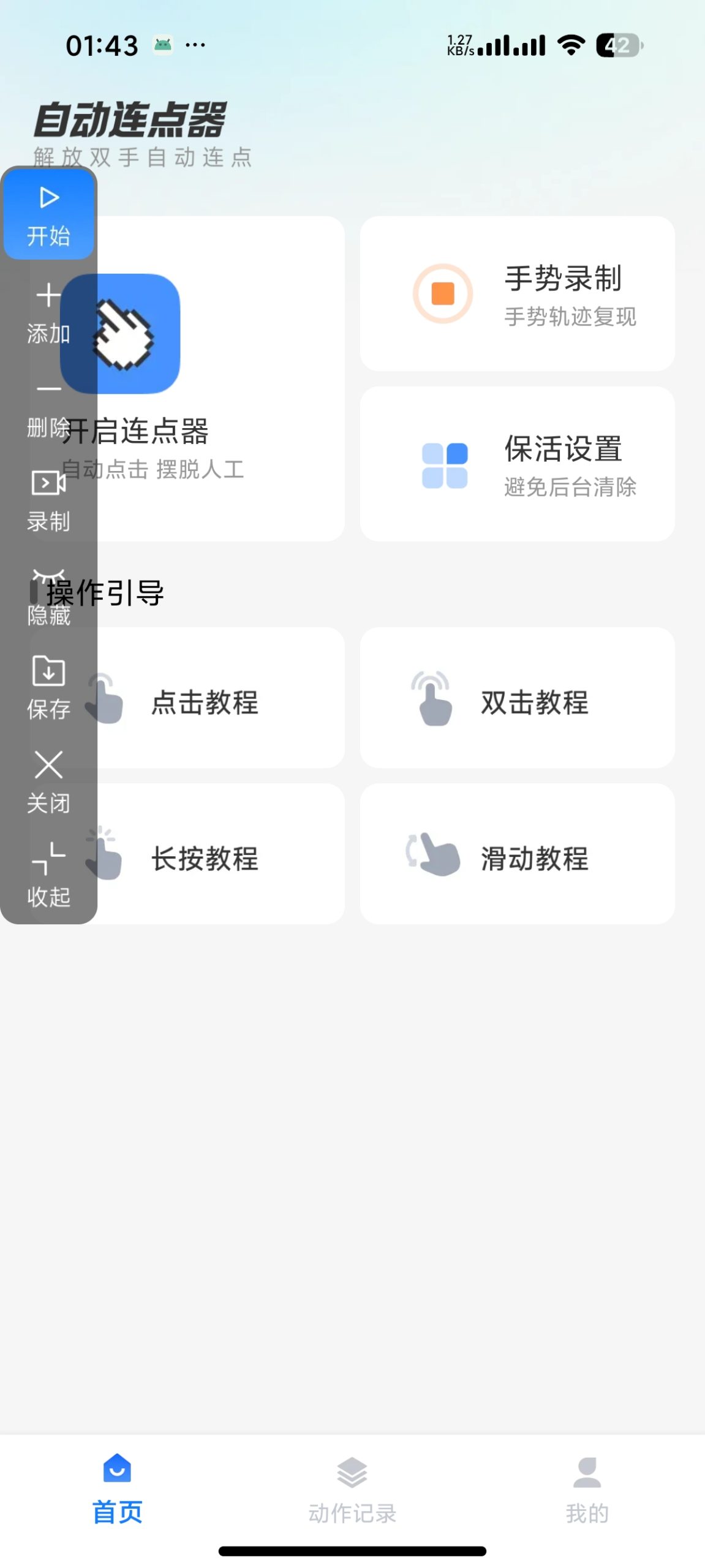The image size is (705, 1568).
Task: Close the clicker with the 关闭 X icon
Action: pyautogui.click(x=48, y=764)
